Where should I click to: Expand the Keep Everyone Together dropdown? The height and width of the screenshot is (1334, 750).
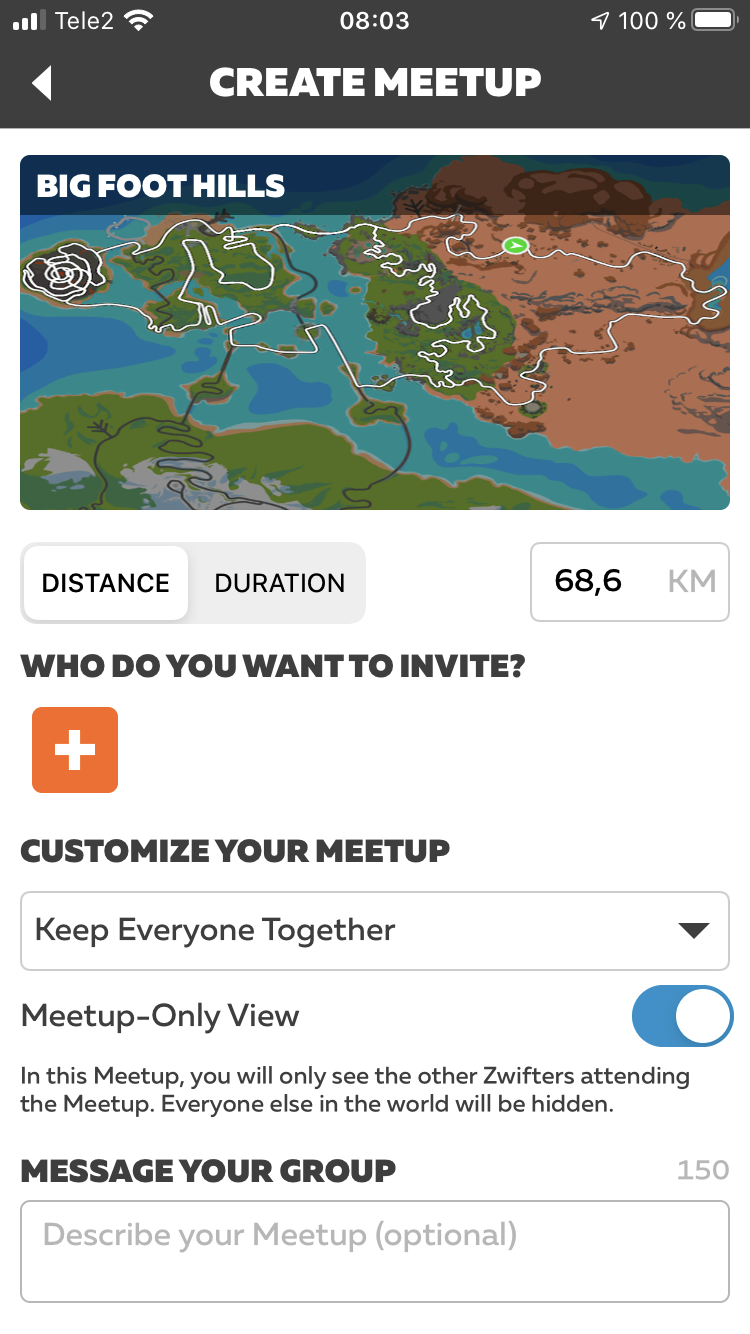[375, 930]
